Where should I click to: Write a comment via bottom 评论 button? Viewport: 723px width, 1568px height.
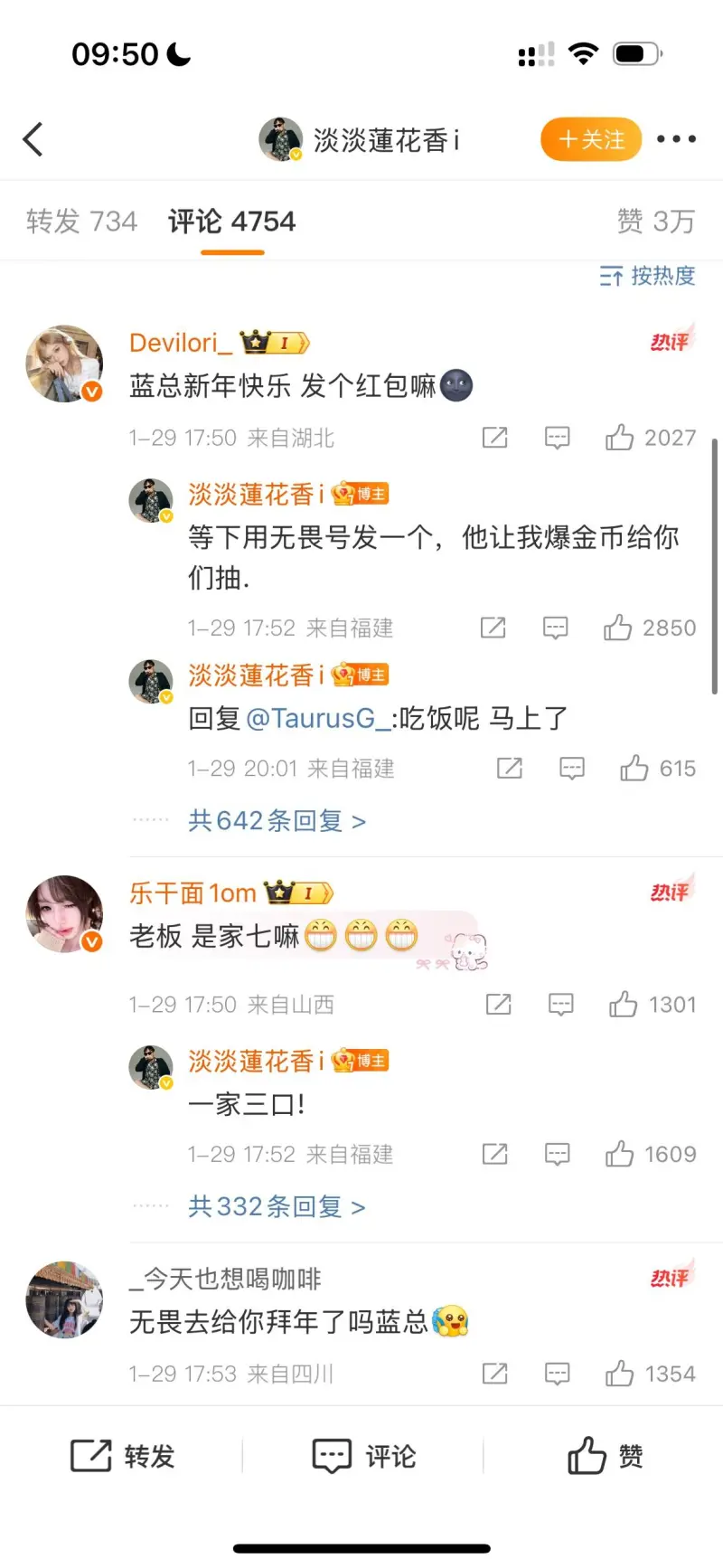click(363, 1456)
